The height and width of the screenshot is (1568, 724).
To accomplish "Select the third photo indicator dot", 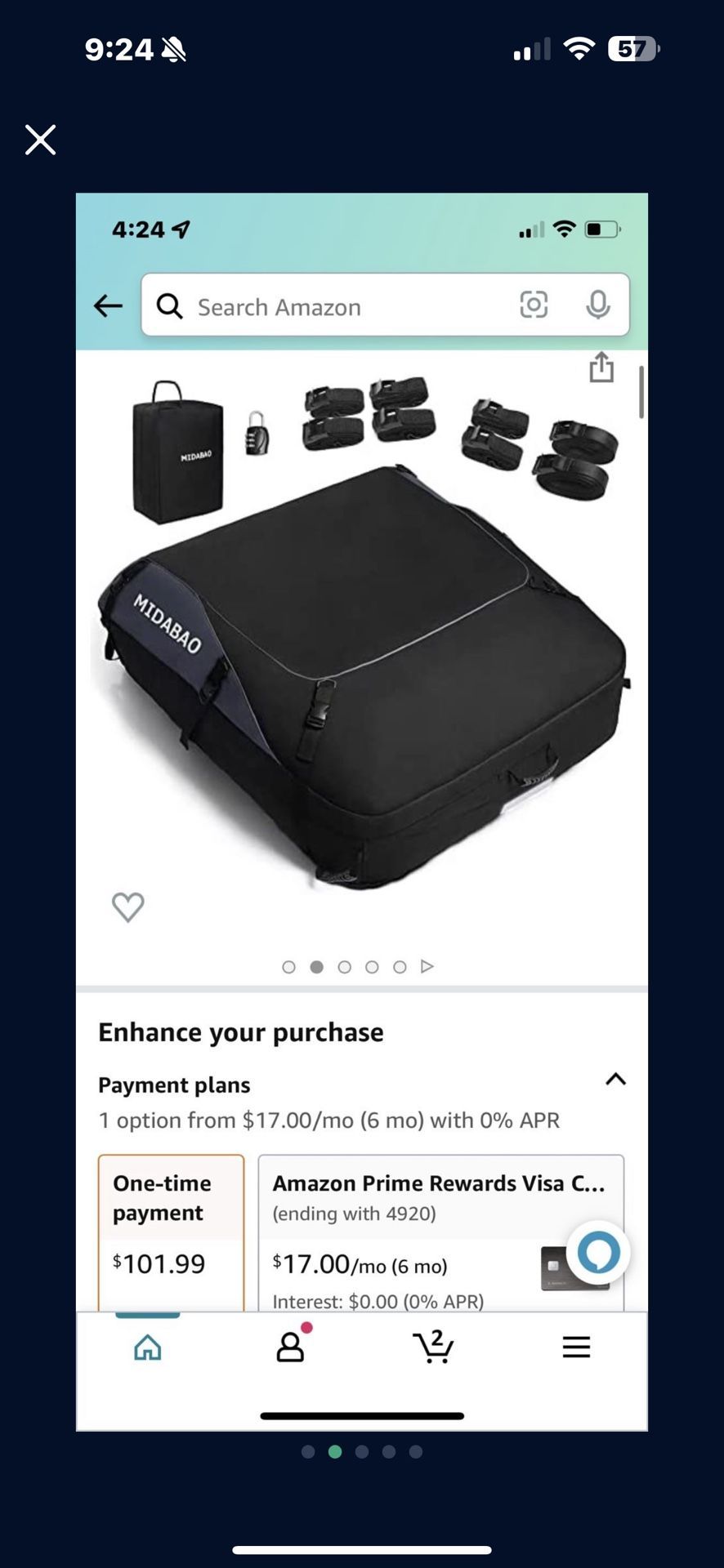I will (x=362, y=1451).
